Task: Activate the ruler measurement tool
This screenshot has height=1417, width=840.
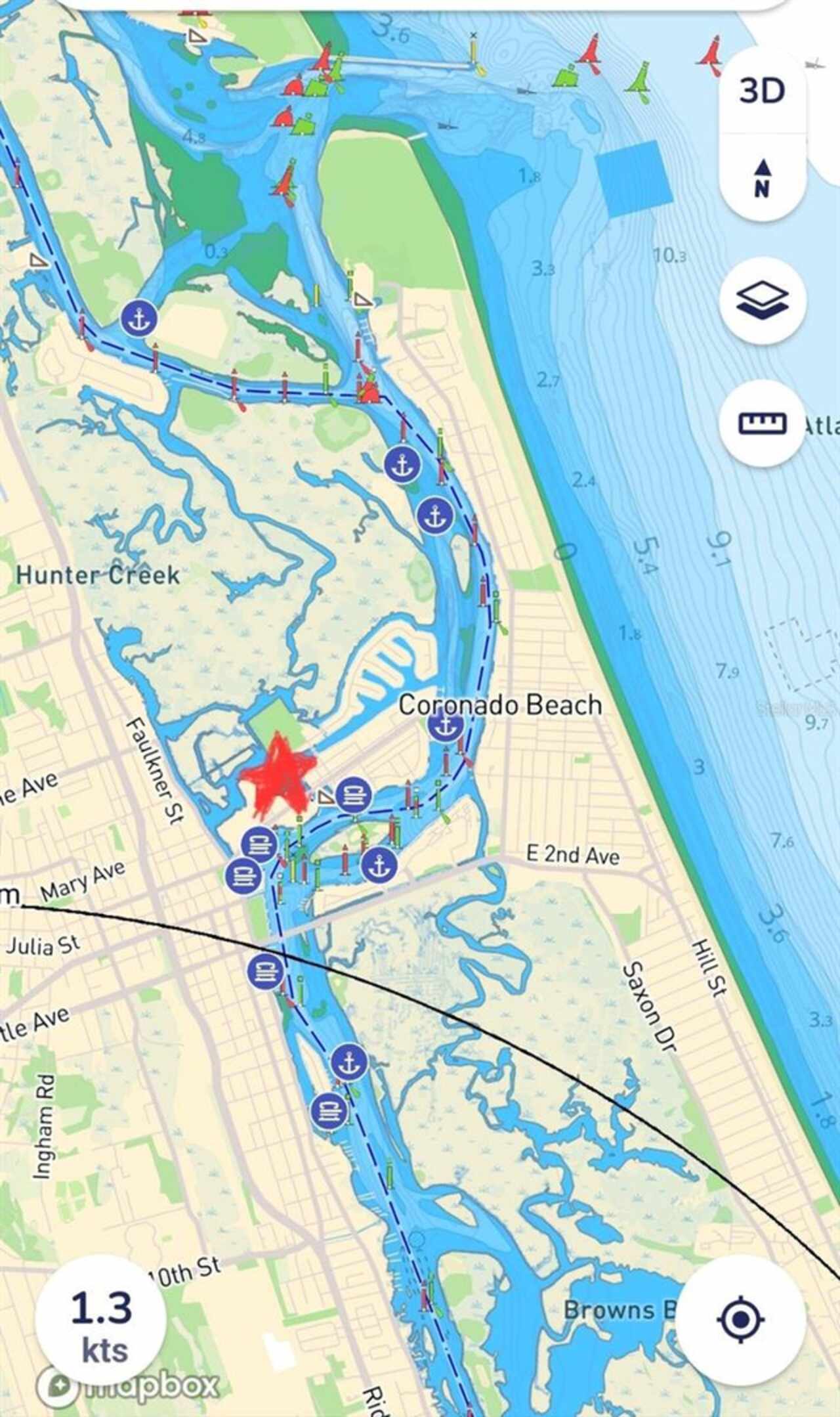Action: [x=762, y=423]
